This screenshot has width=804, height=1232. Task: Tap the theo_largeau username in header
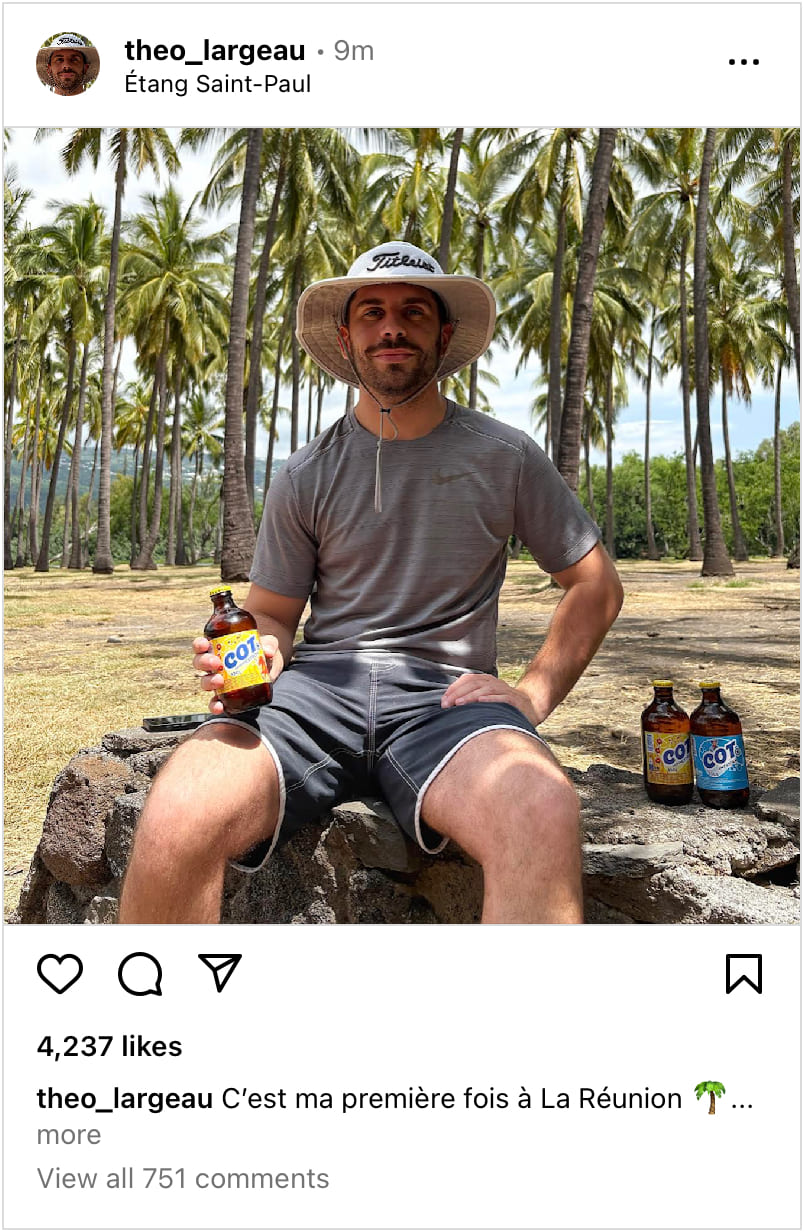tap(214, 50)
